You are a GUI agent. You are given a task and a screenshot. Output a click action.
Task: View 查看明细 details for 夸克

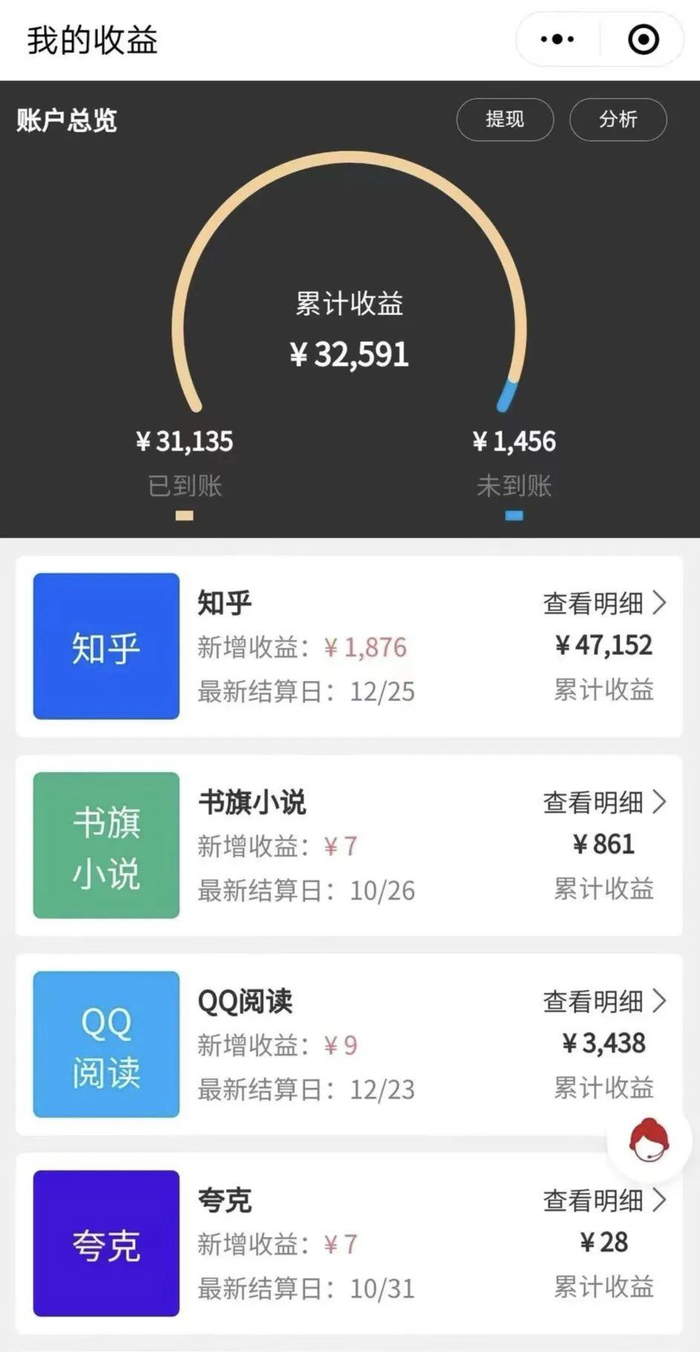604,1200
